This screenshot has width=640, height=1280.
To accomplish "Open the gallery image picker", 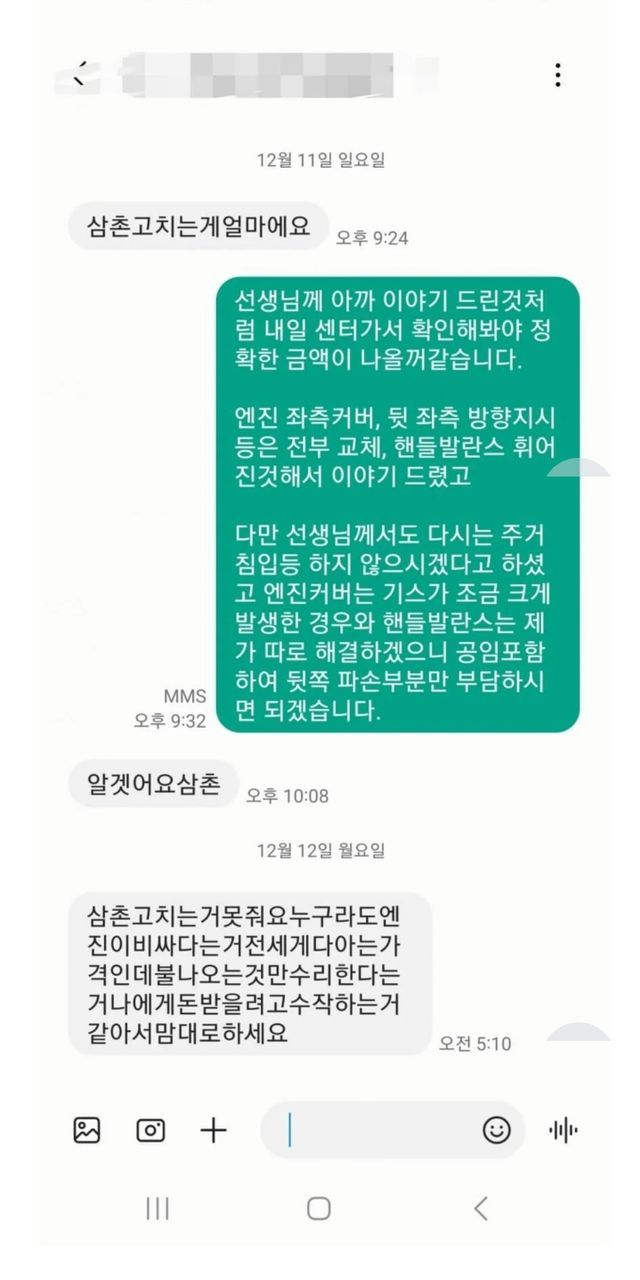I will 87,1130.
